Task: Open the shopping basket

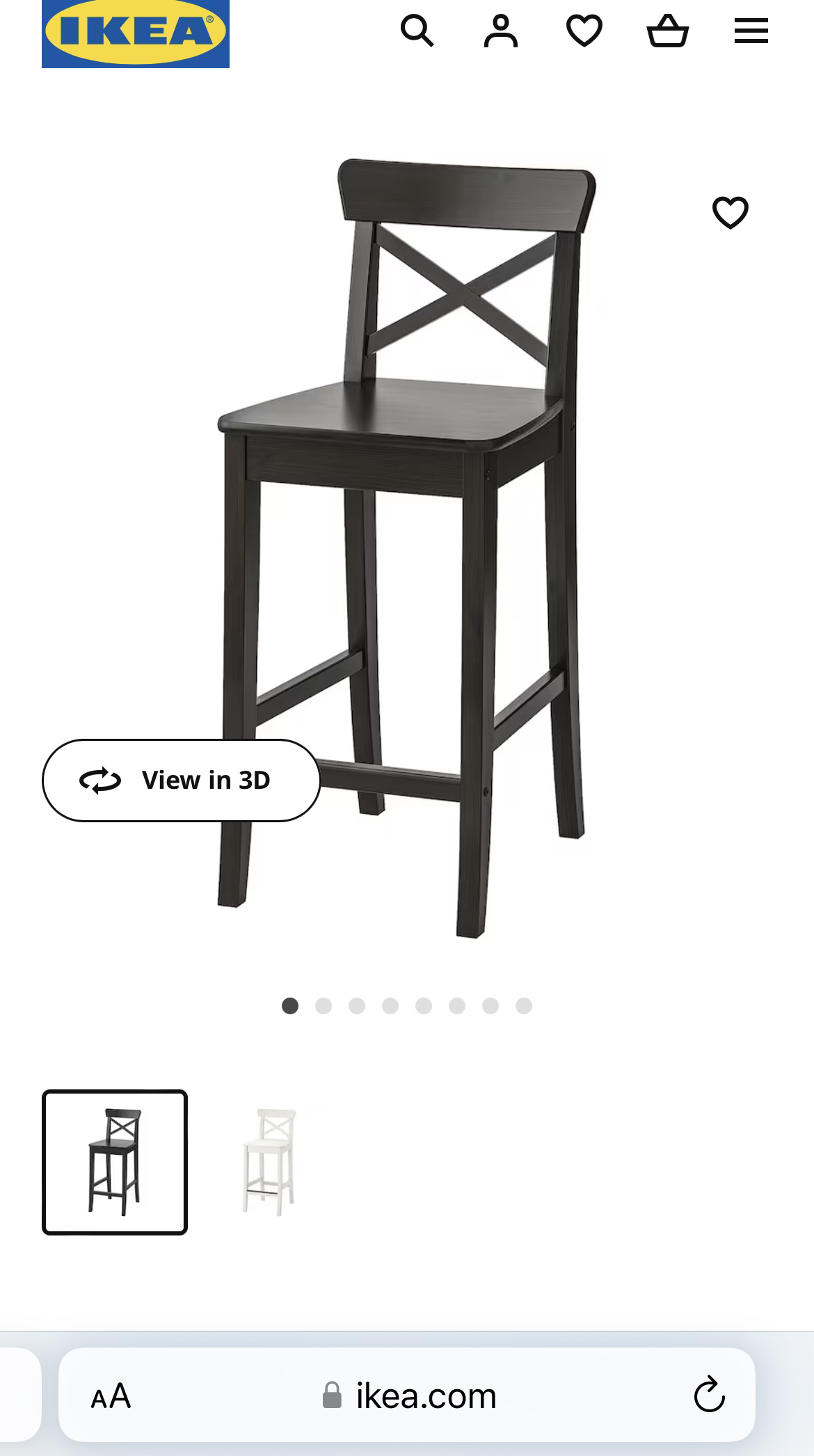Action: [x=667, y=31]
